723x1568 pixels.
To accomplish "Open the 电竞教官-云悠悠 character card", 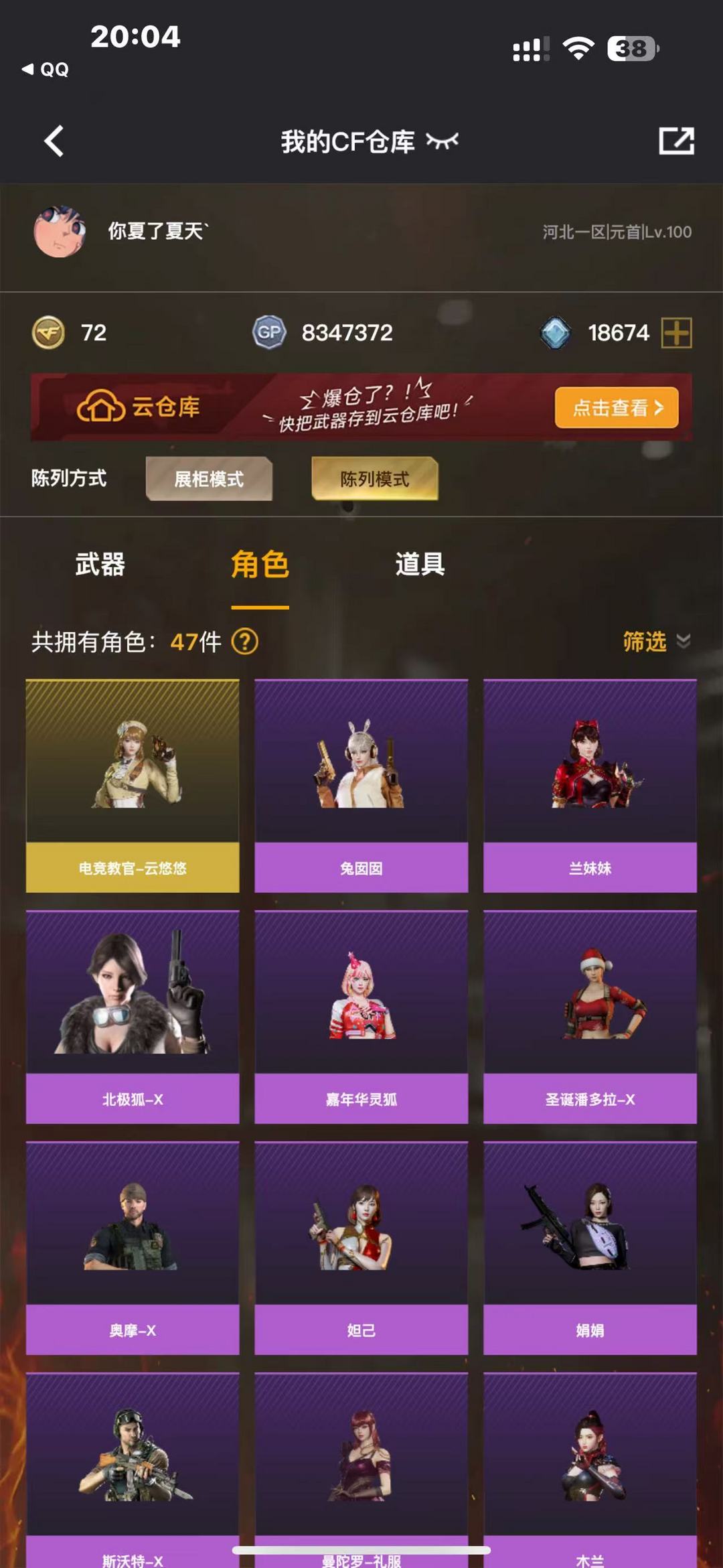I will click(x=133, y=786).
